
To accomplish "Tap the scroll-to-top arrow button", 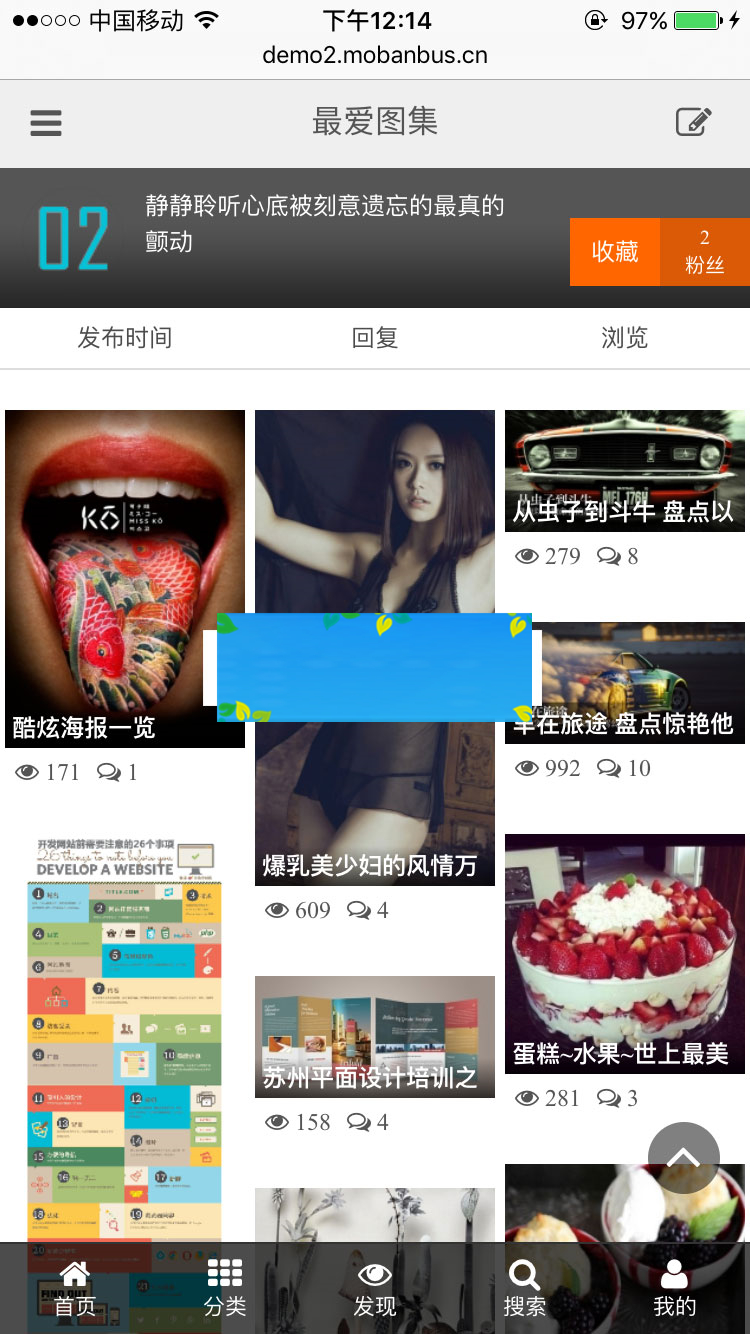I will coord(683,1157).
